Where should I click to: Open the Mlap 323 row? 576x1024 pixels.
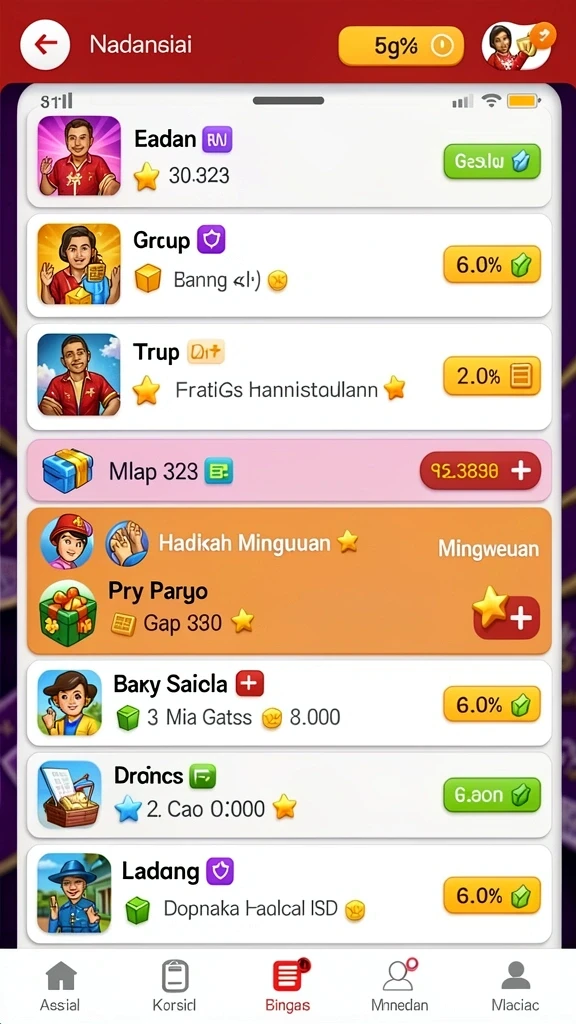coord(289,470)
